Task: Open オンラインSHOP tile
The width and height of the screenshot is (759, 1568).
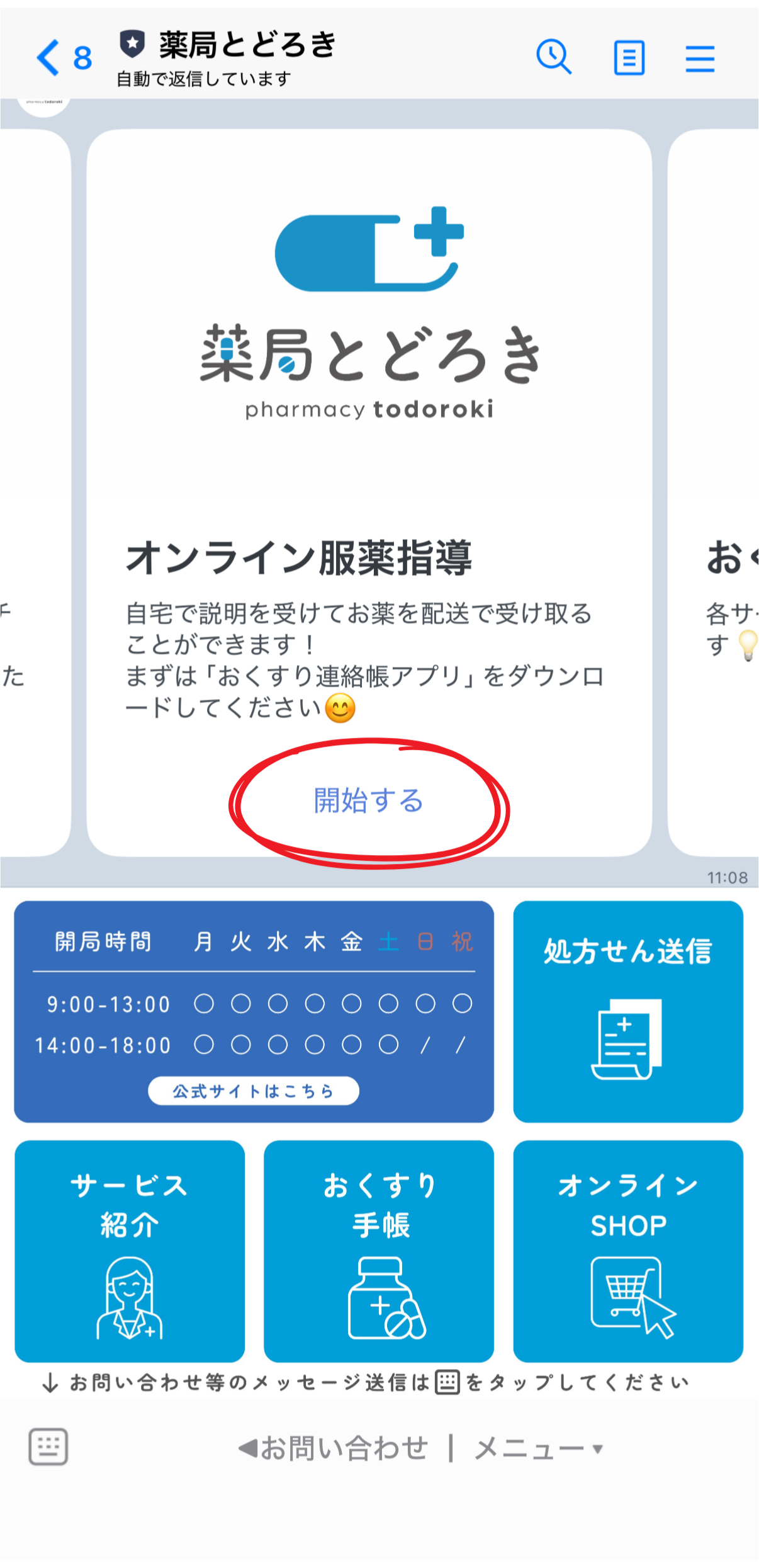Action: (x=627, y=1251)
